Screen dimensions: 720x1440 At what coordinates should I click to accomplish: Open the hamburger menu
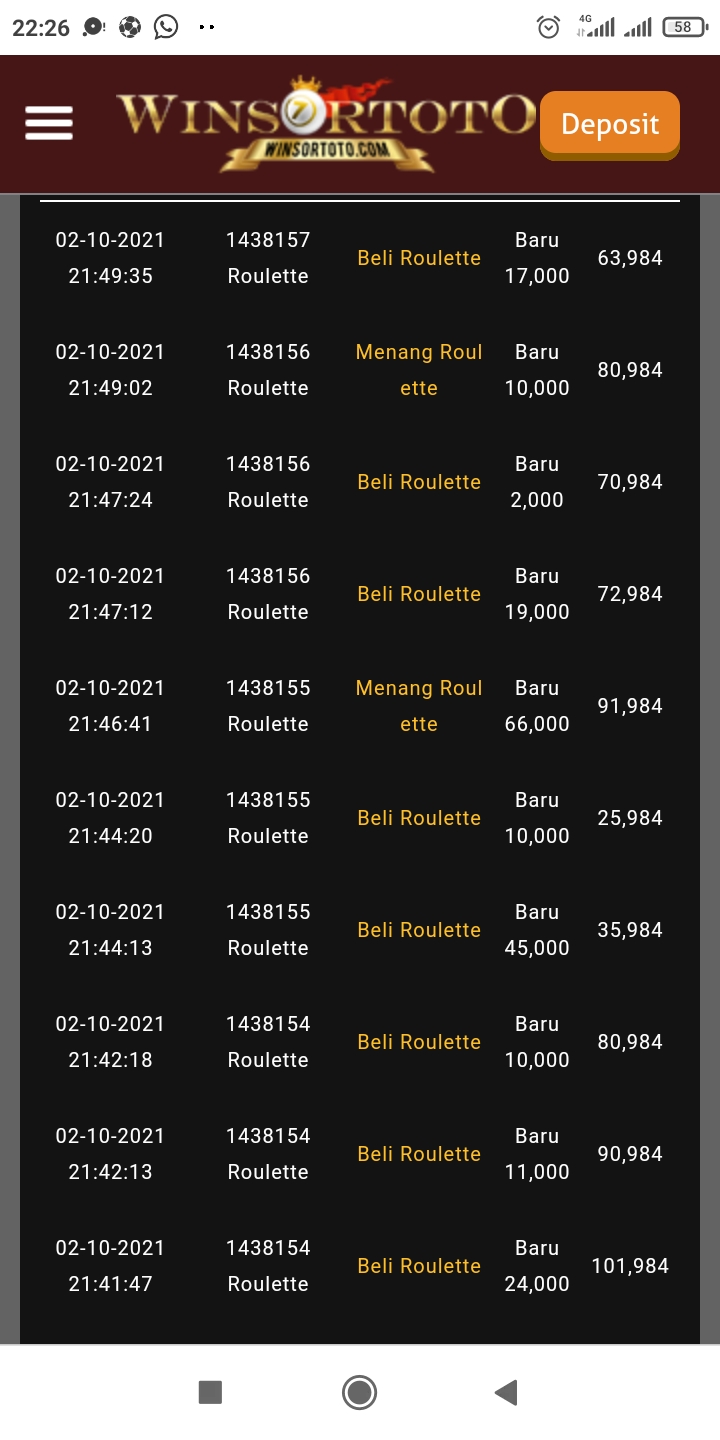[x=49, y=124]
